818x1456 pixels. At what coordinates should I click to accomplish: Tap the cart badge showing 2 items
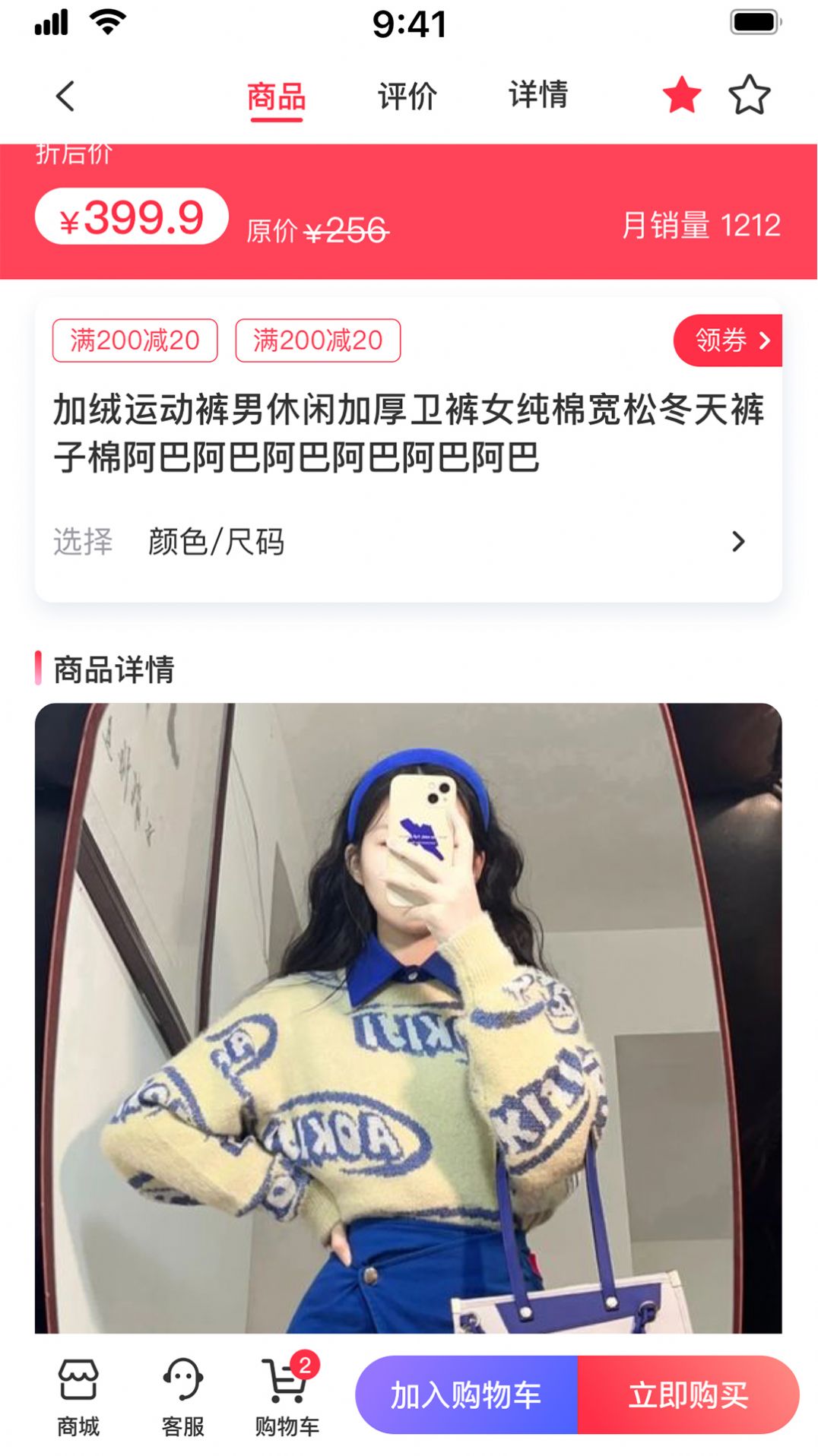click(303, 1365)
